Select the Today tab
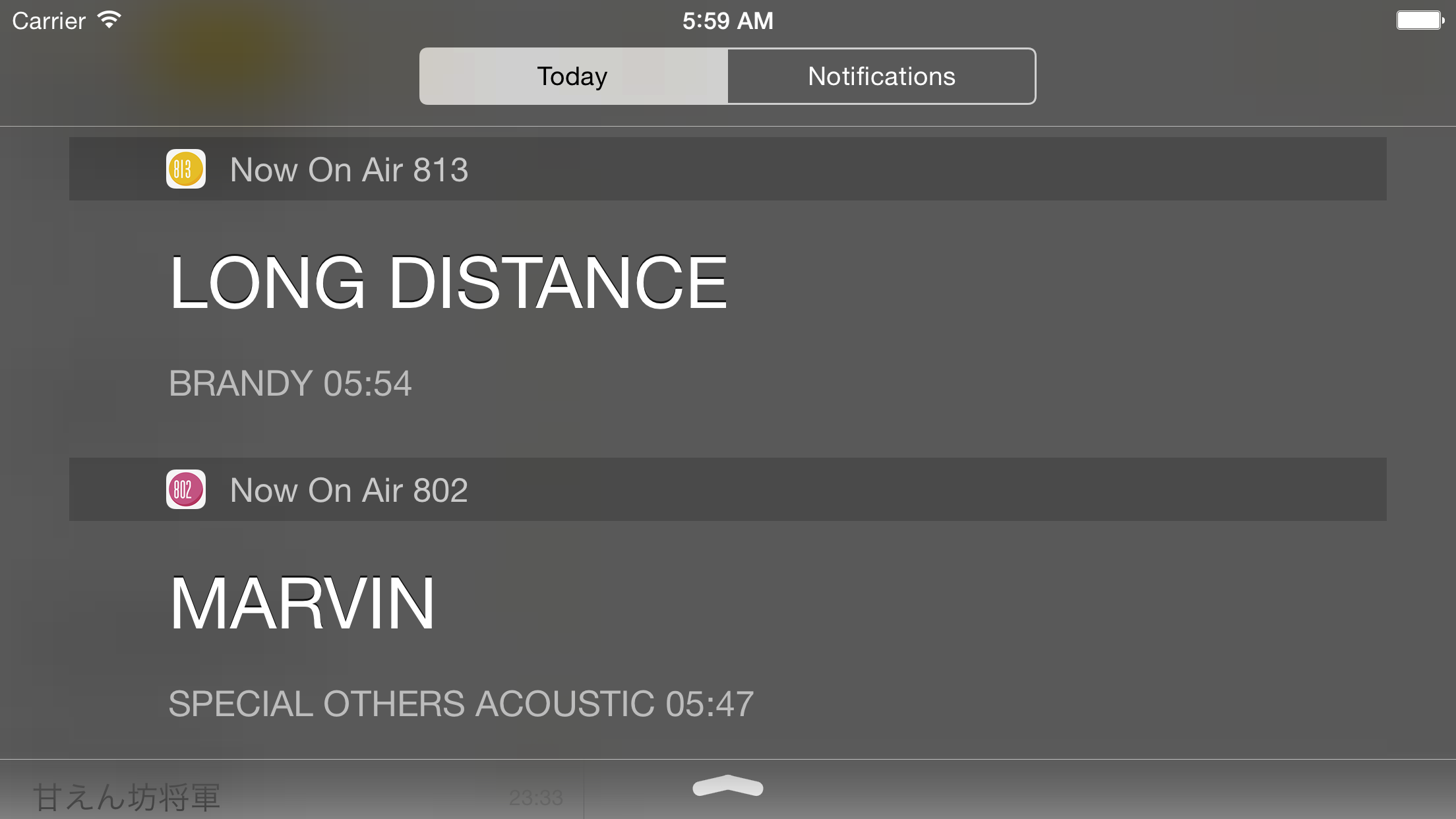The image size is (1456, 819). coord(573,76)
